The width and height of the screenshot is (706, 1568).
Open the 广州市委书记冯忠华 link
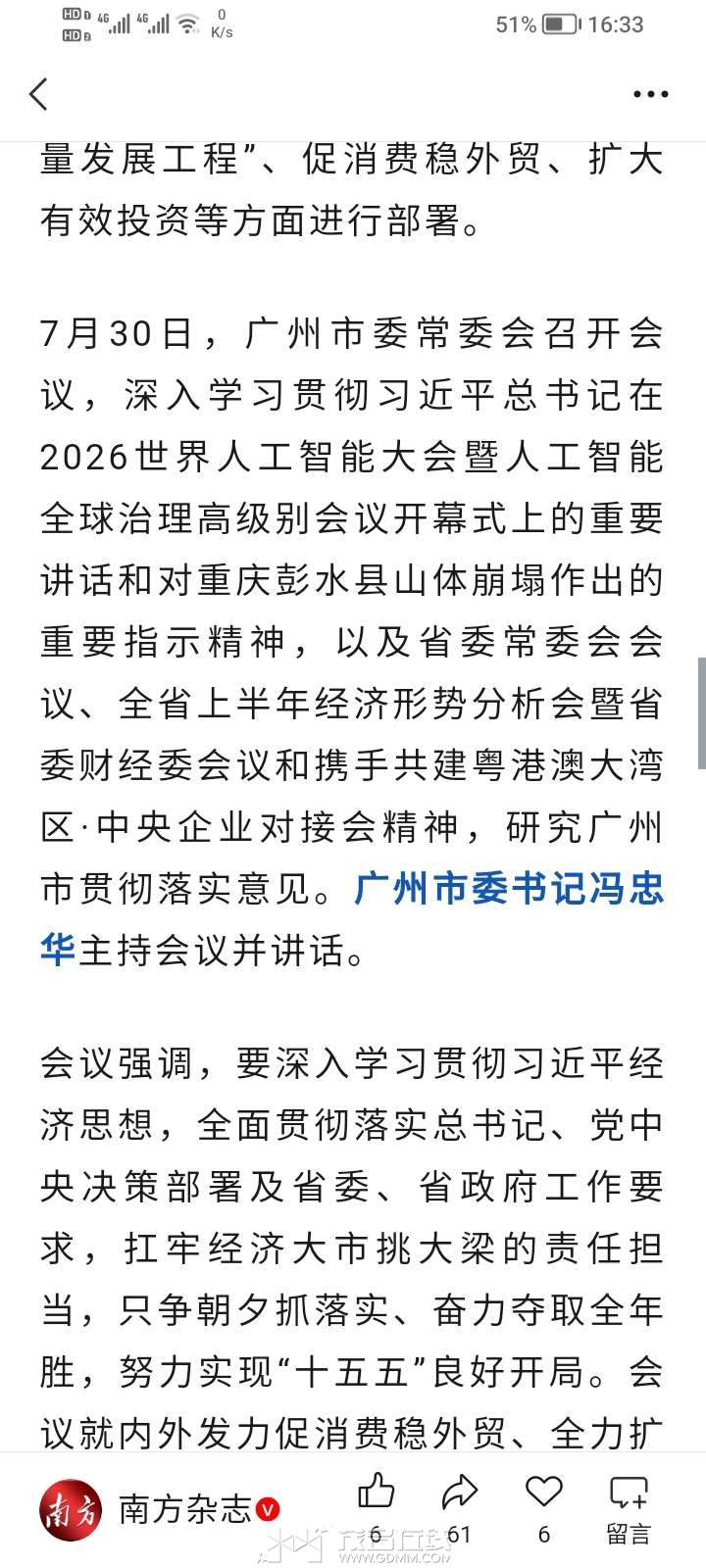508,889
